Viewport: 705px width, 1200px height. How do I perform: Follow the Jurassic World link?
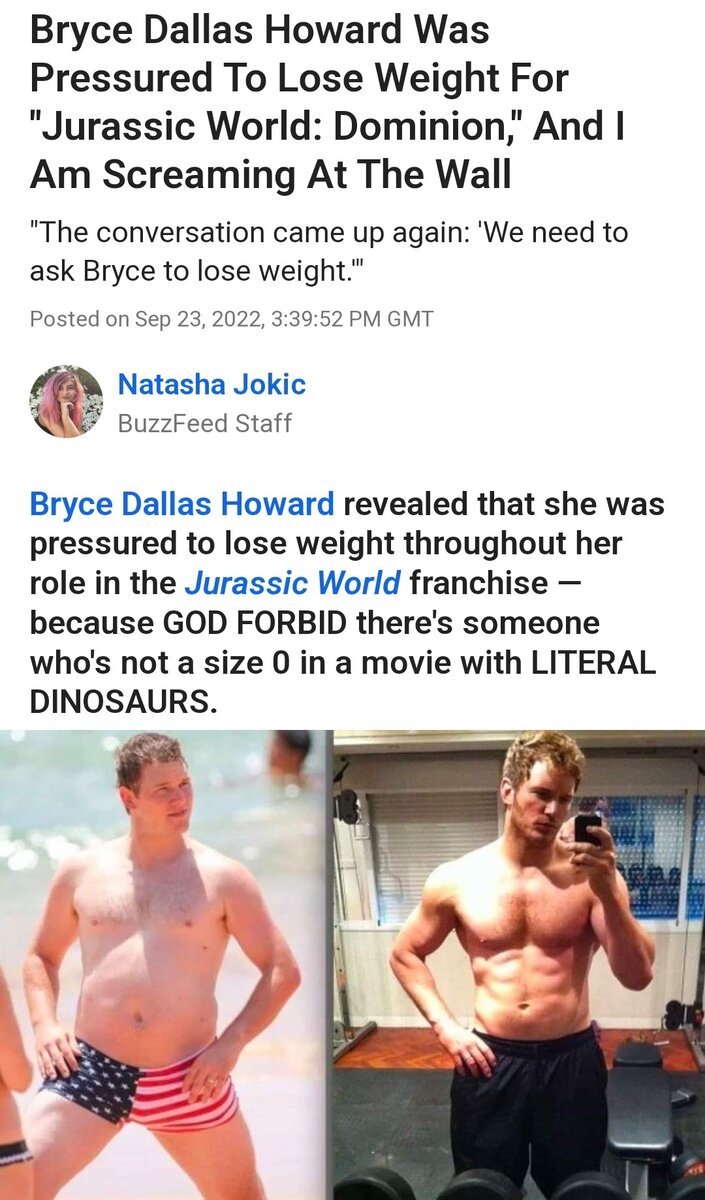[292, 582]
